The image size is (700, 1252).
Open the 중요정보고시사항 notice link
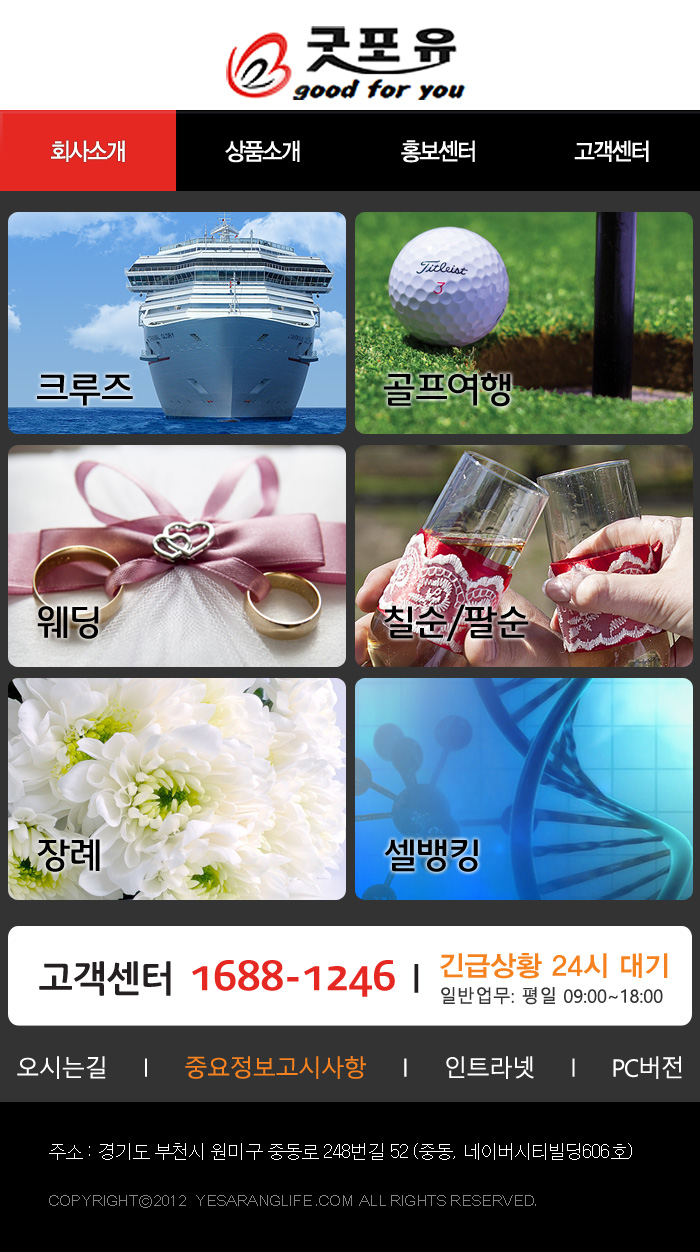tap(275, 1067)
